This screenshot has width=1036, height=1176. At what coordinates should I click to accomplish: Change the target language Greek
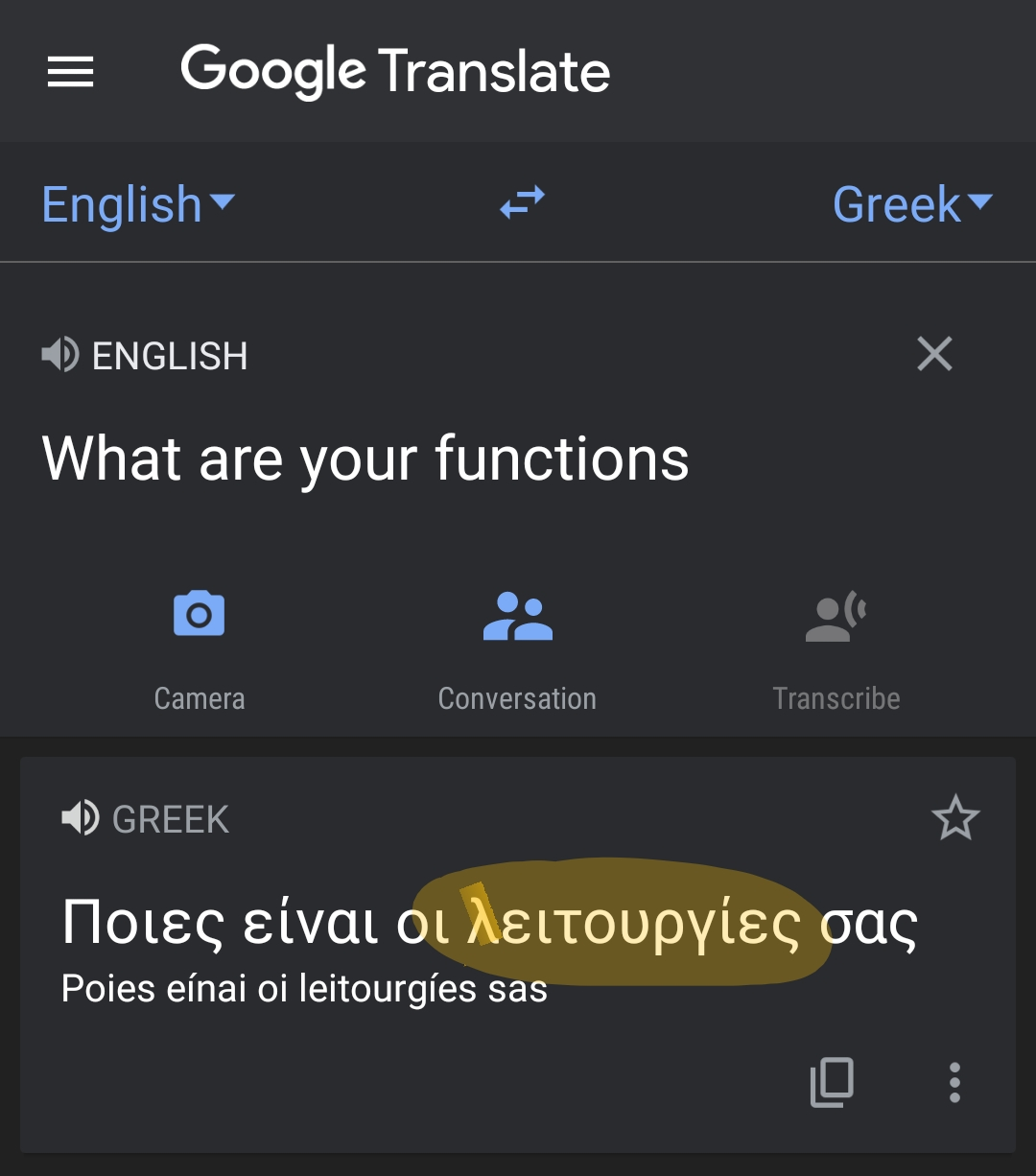pyautogui.click(x=912, y=204)
